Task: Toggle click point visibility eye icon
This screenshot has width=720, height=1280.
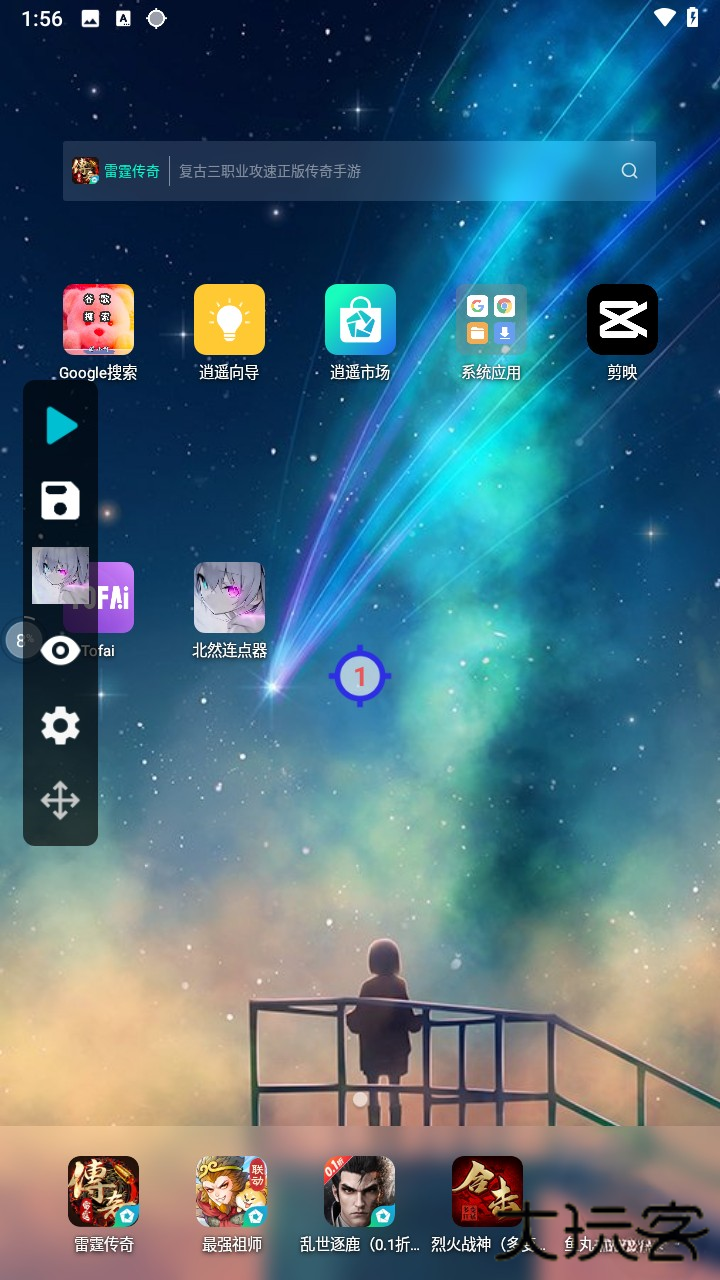Action: click(x=60, y=651)
